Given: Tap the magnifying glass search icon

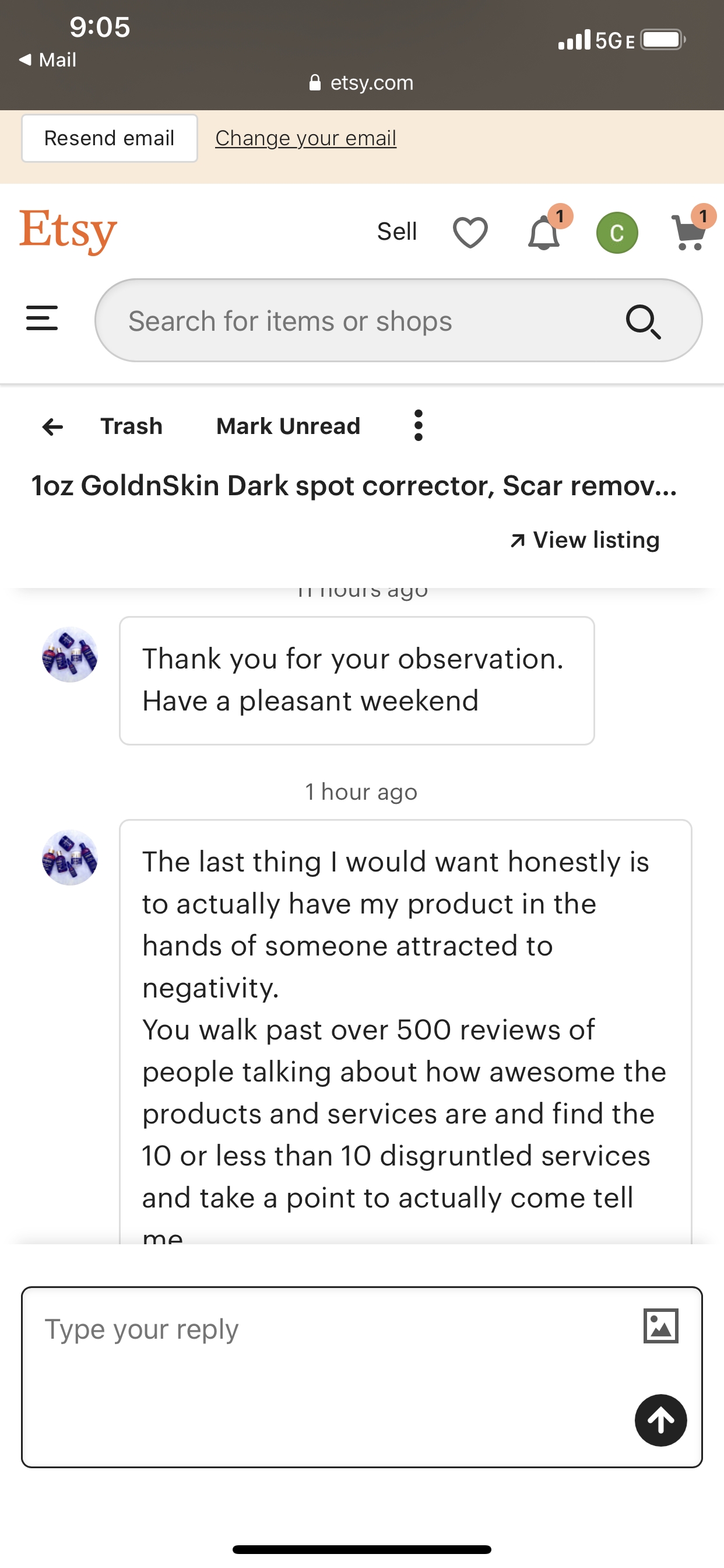Looking at the screenshot, I should tap(643, 321).
